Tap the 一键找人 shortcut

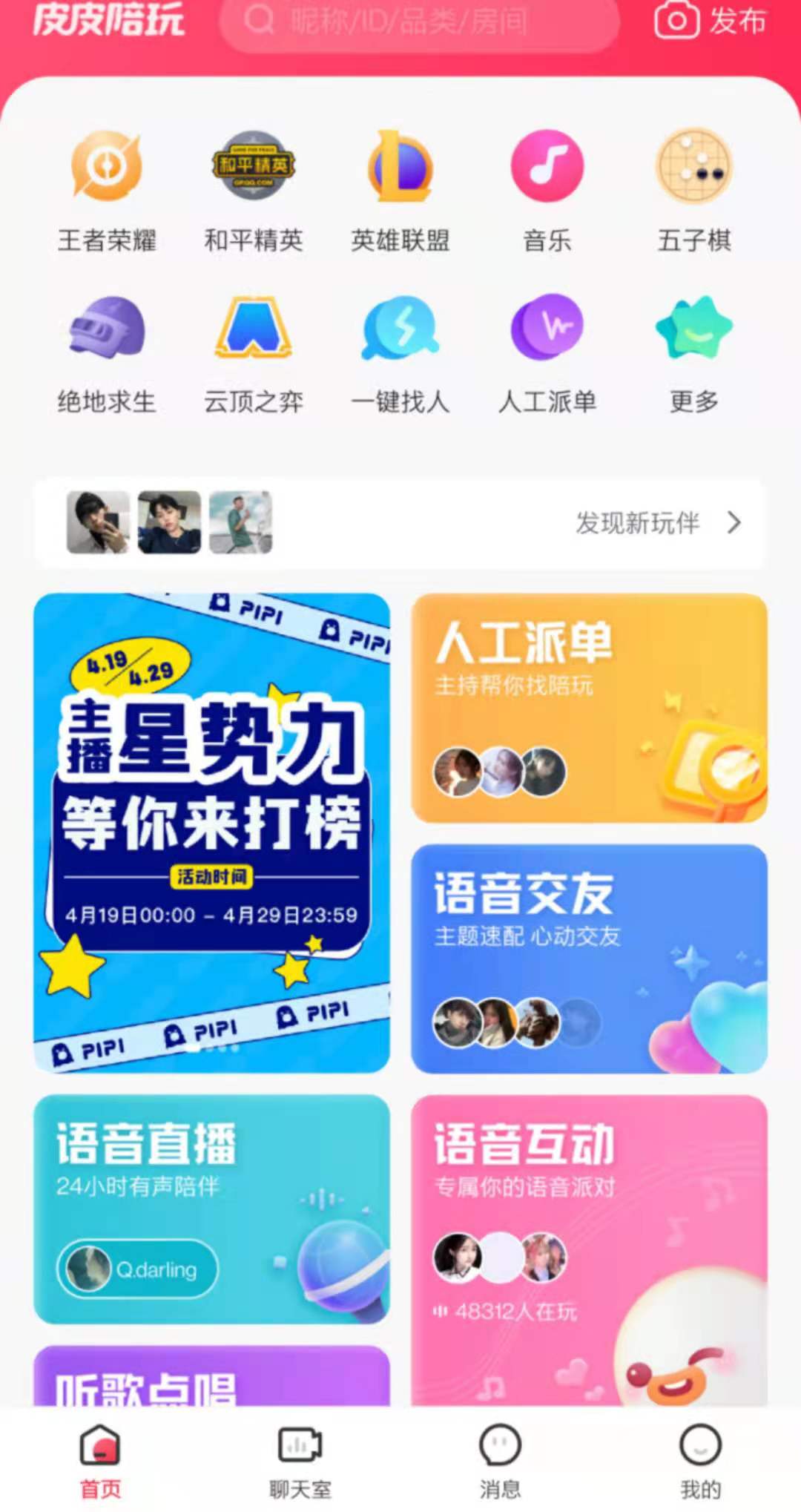point(400,353)
